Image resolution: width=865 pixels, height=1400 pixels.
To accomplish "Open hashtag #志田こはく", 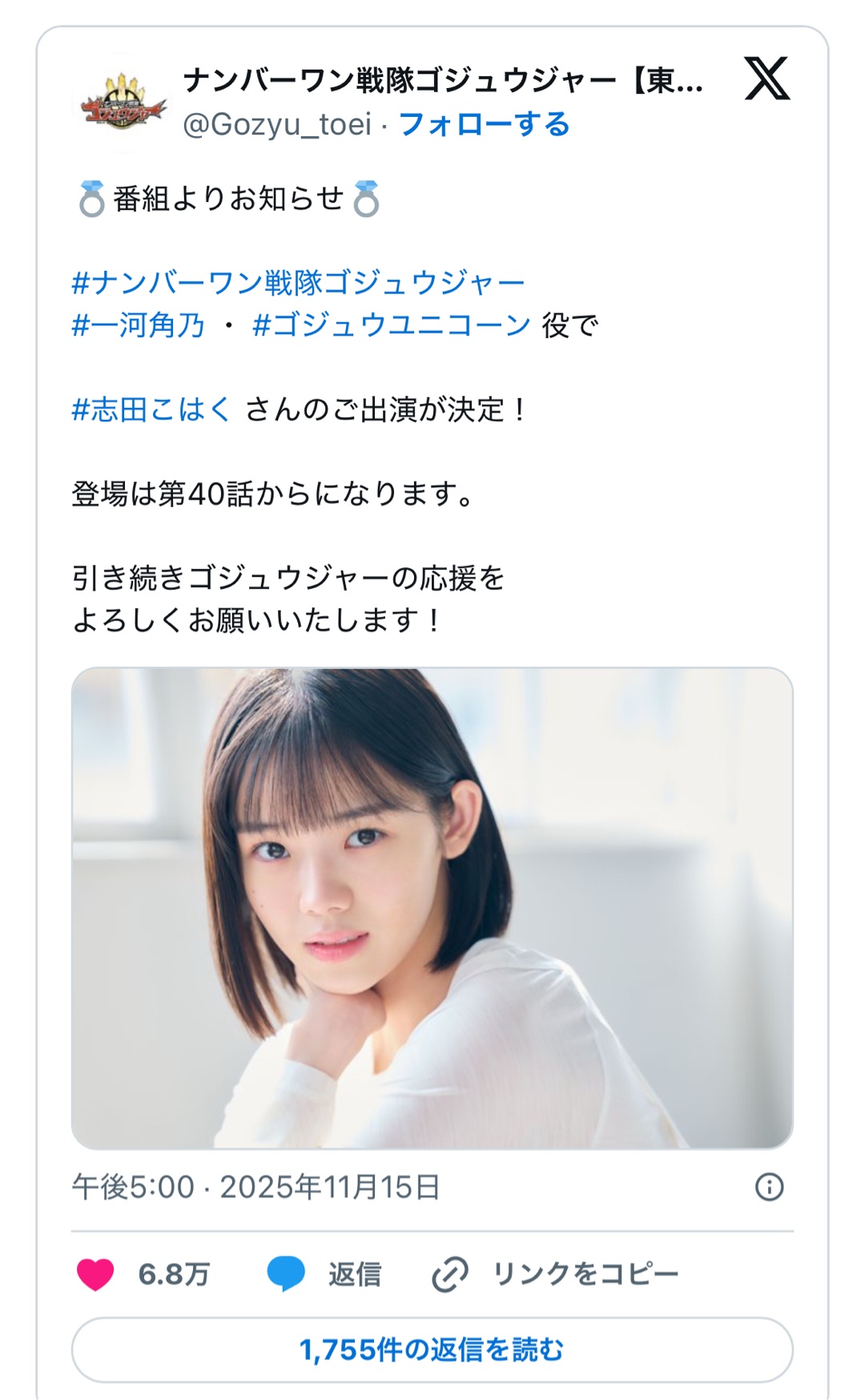I will tap(151, 410).
